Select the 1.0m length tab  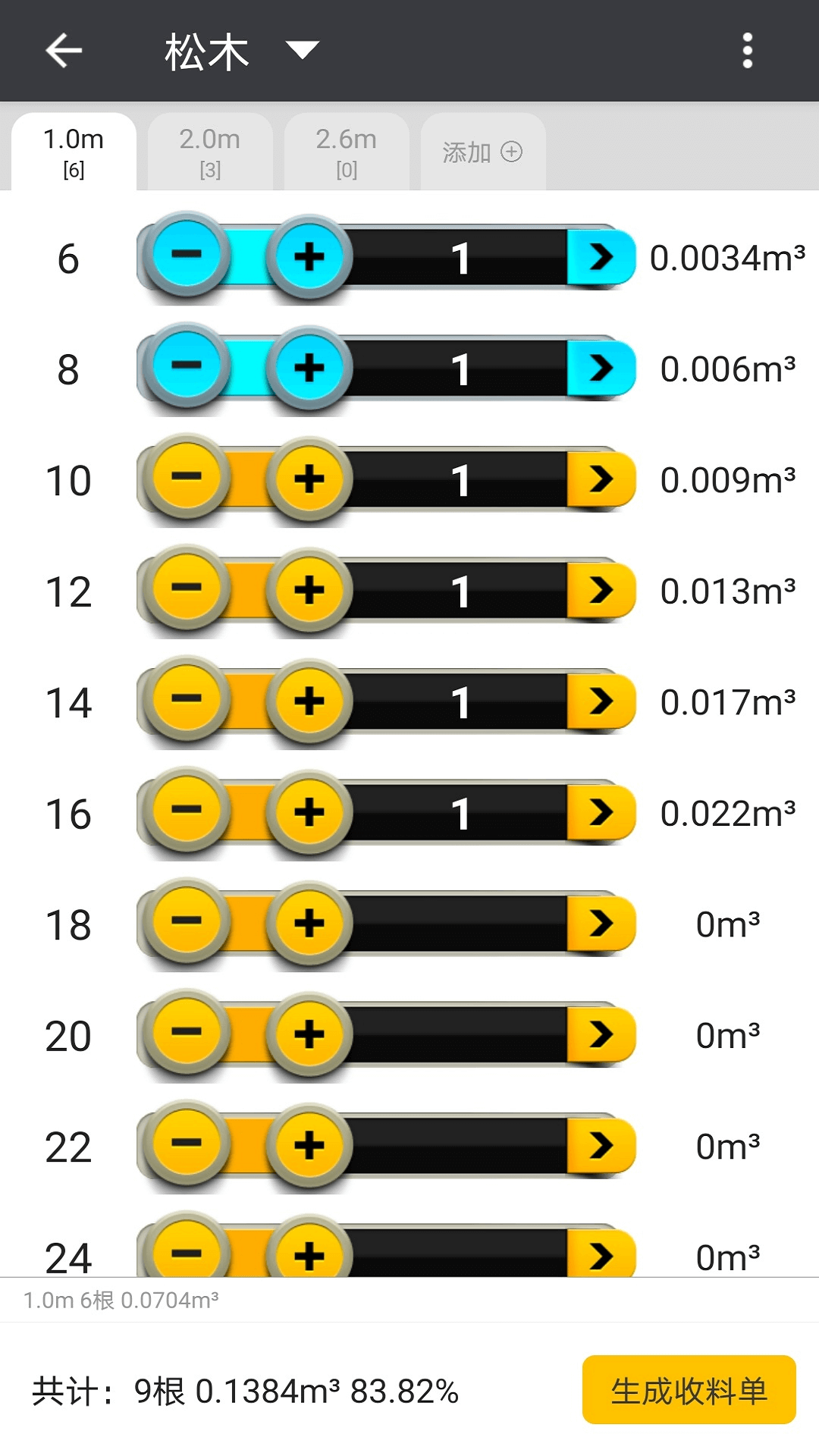point(74,152)
